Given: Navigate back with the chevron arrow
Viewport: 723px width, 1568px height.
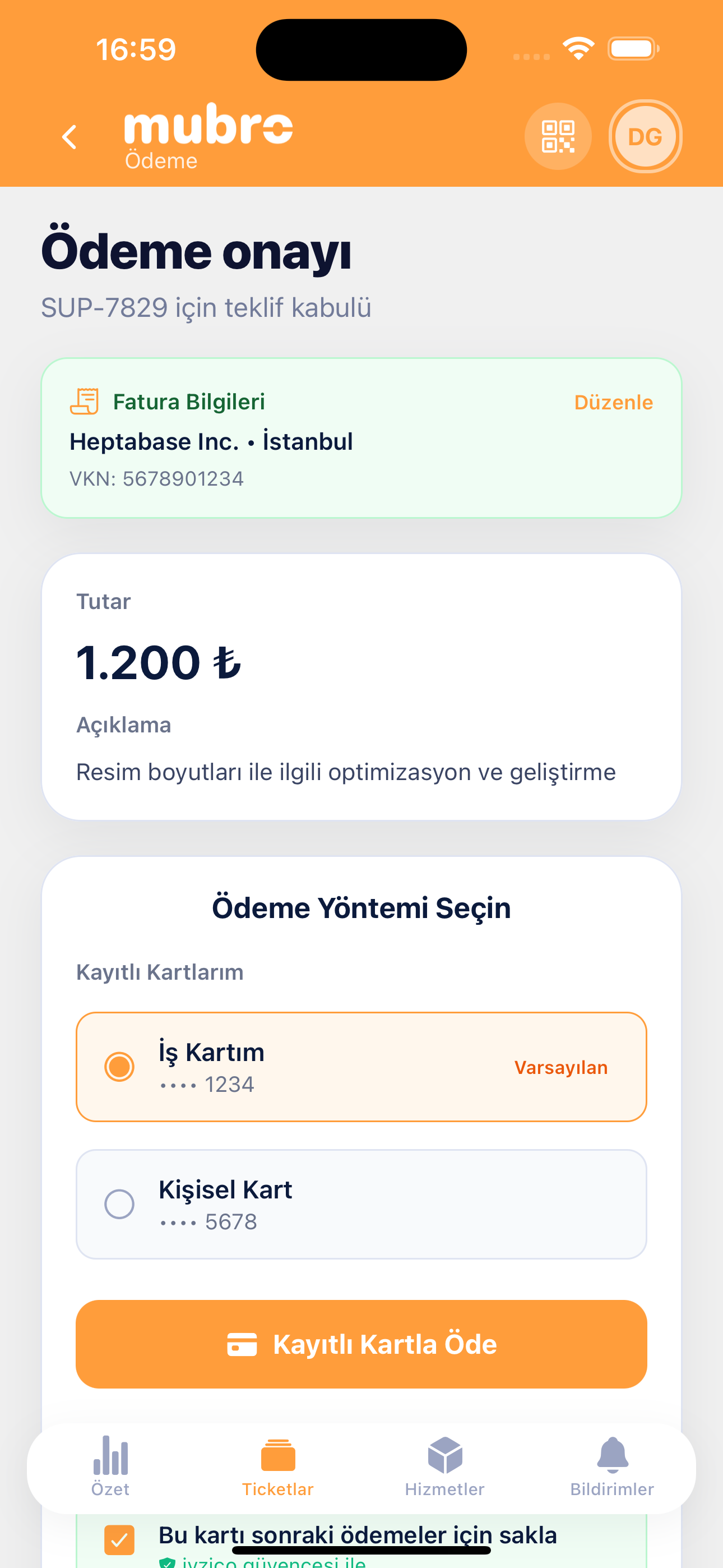Looking at the screenshot, I should [69, 136].
